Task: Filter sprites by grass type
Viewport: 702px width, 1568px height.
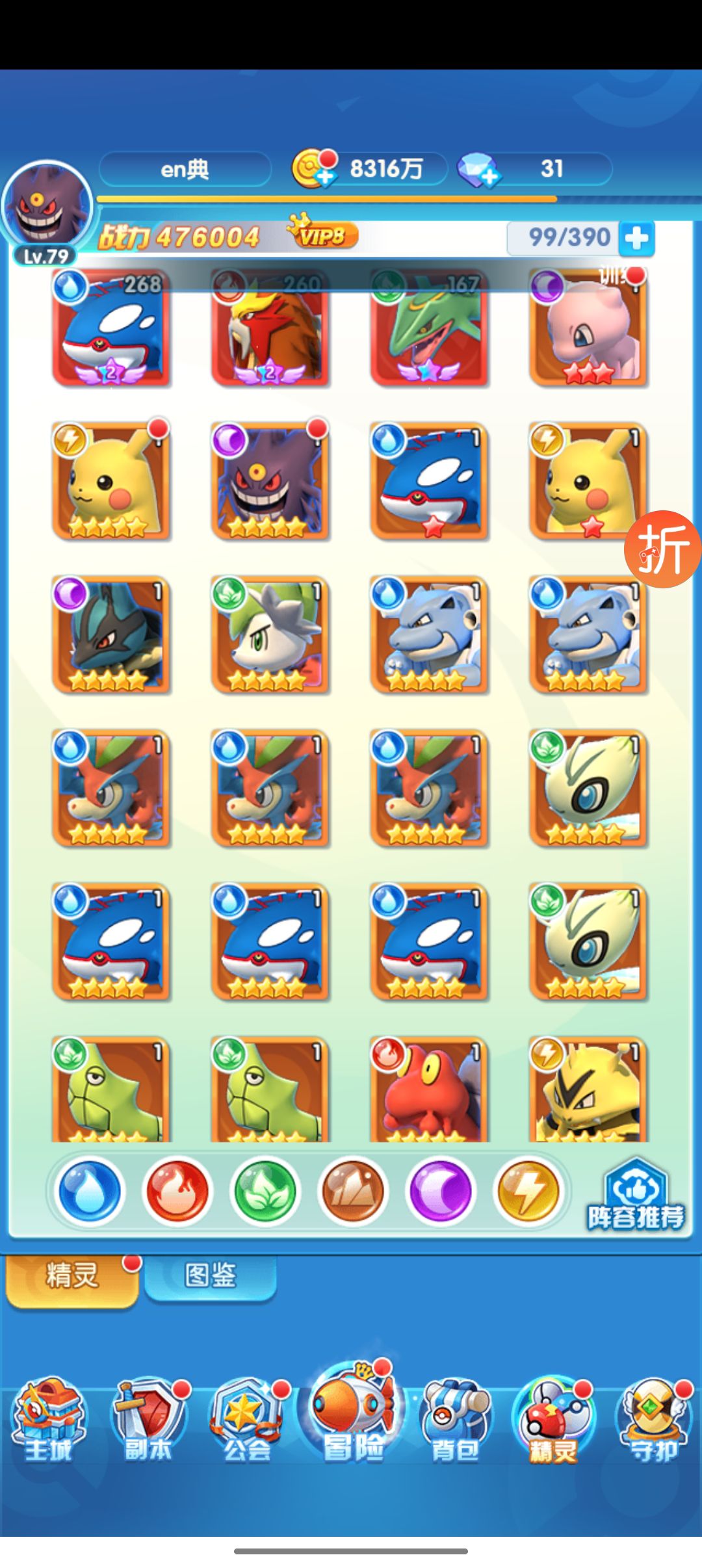Action: coord(265,1192)
